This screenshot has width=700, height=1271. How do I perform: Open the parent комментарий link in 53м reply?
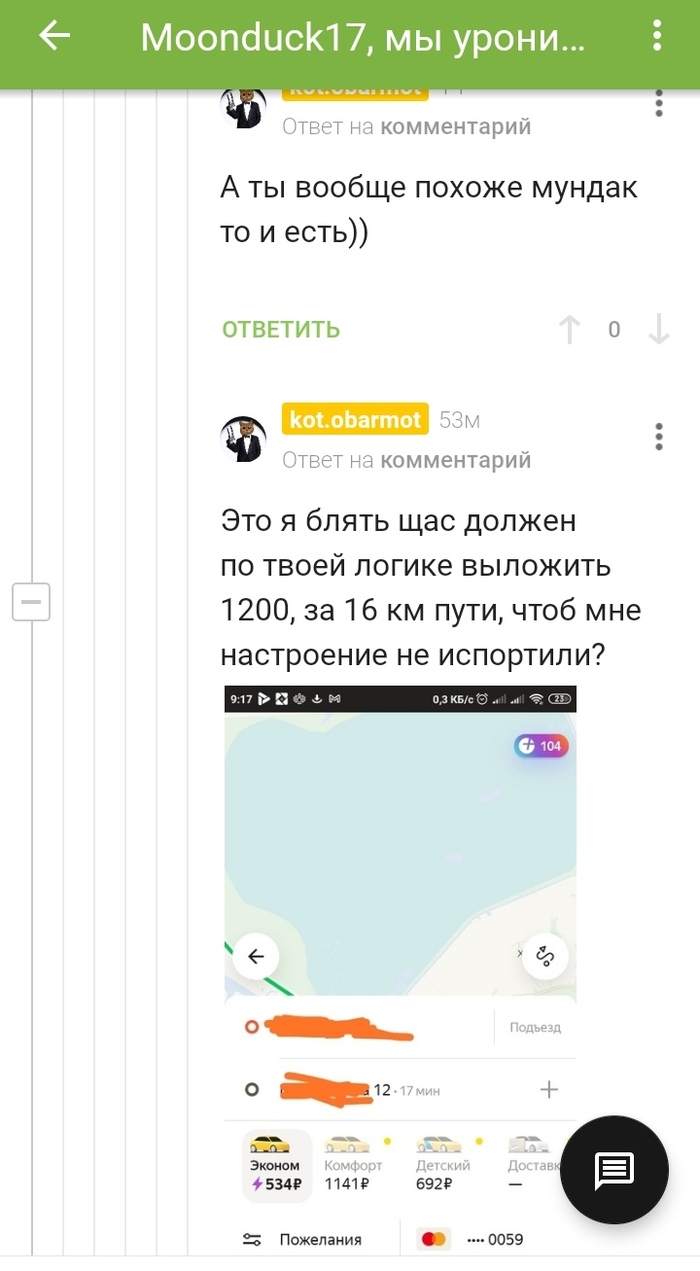455,460
